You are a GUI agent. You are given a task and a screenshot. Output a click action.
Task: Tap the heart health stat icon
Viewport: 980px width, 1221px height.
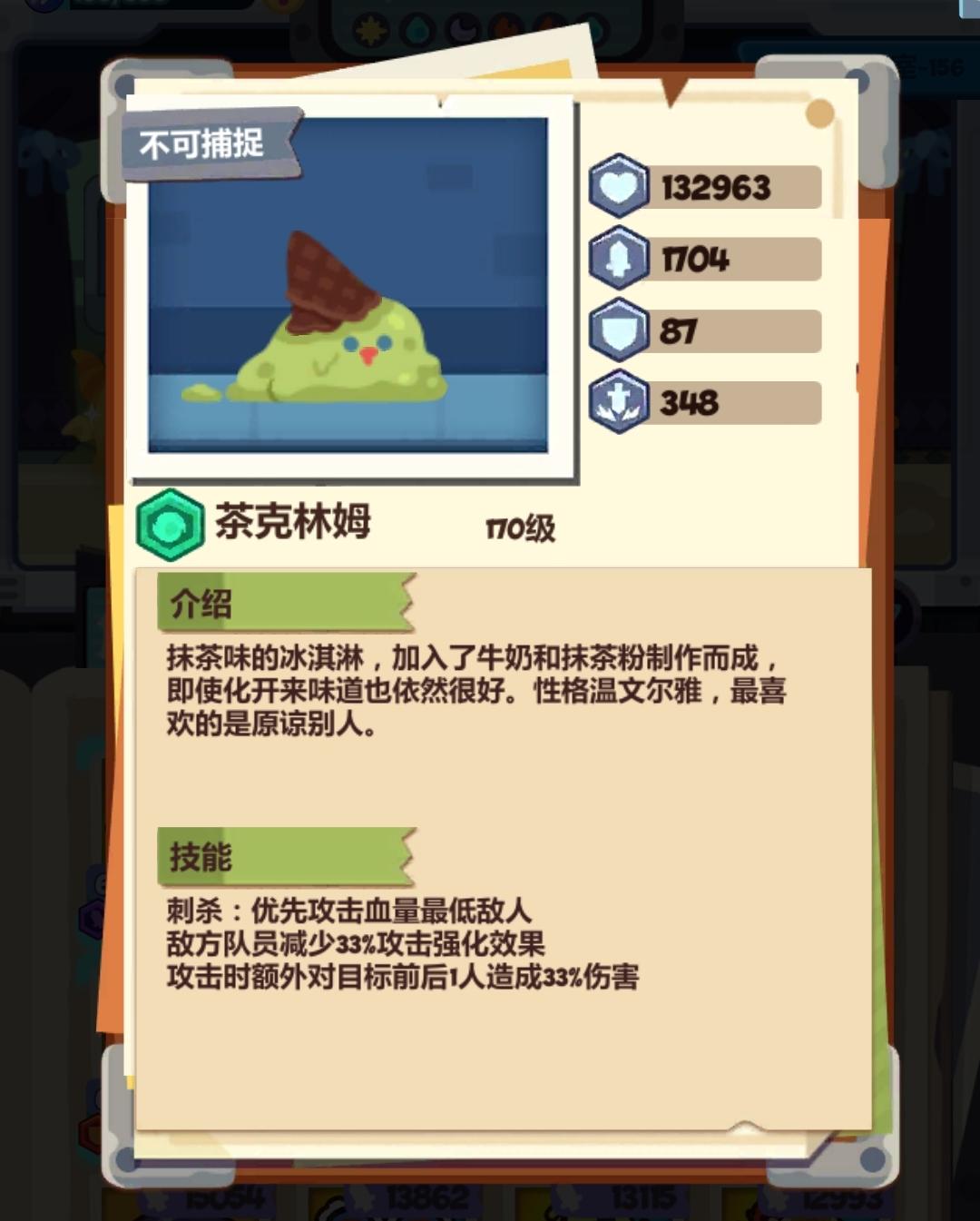pos(619,187)
